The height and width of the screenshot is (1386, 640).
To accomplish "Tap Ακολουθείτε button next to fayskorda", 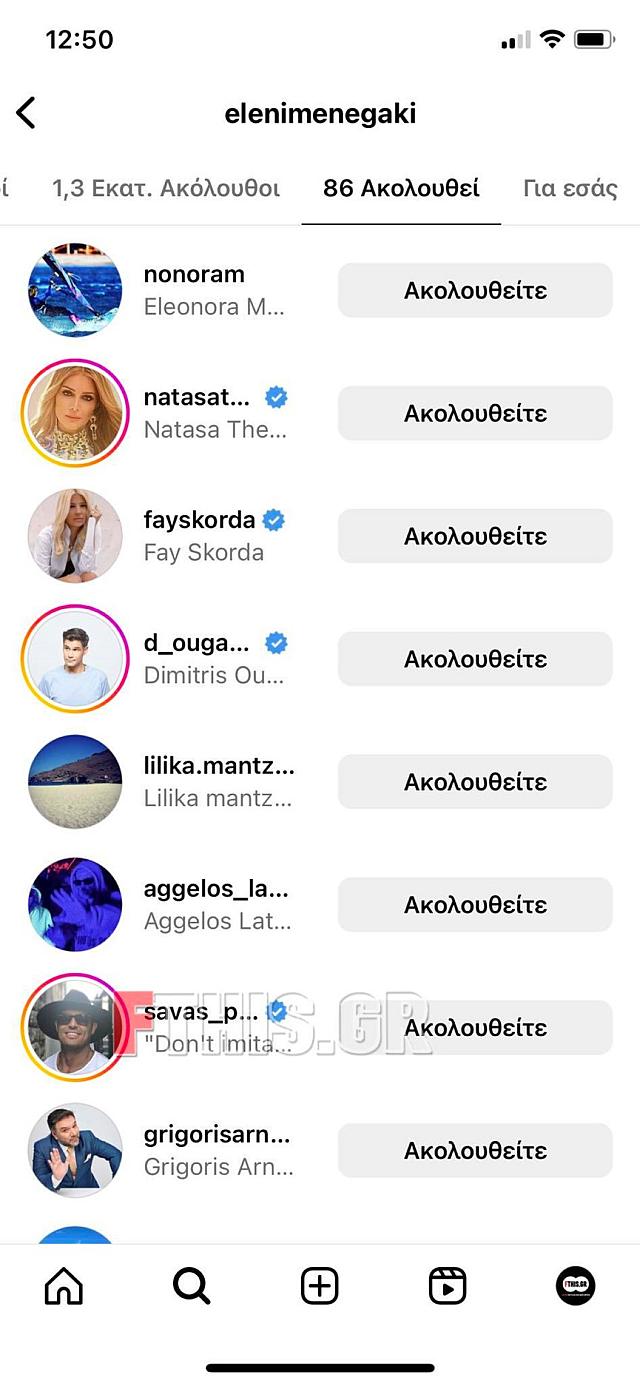I will pyautogui.click(x=475, y=536).
